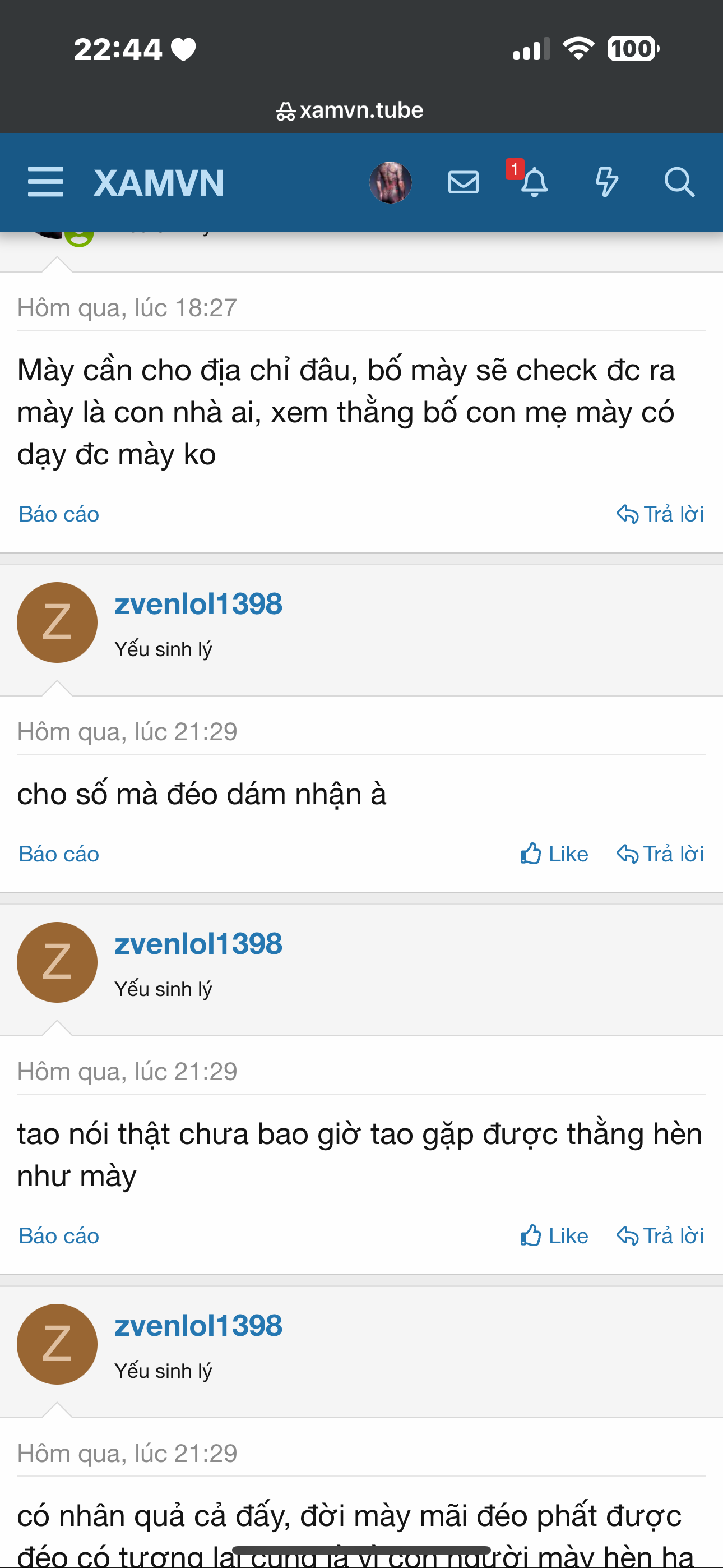Viewport: 723px width, 1568px height.
Task: Open the notifications bell
Action: (534, 181)
